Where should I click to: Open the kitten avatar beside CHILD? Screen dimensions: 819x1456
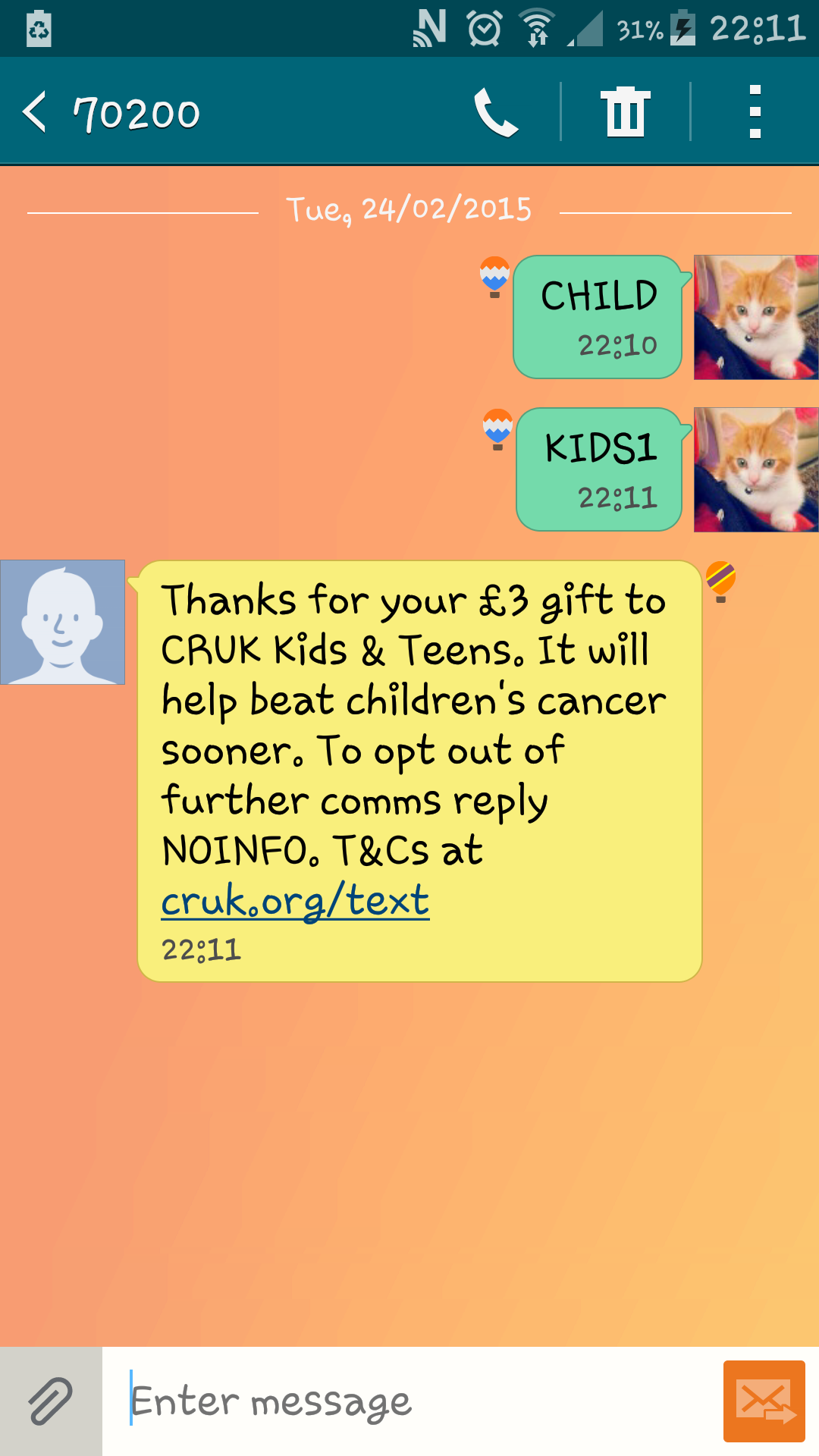[755, 317]
